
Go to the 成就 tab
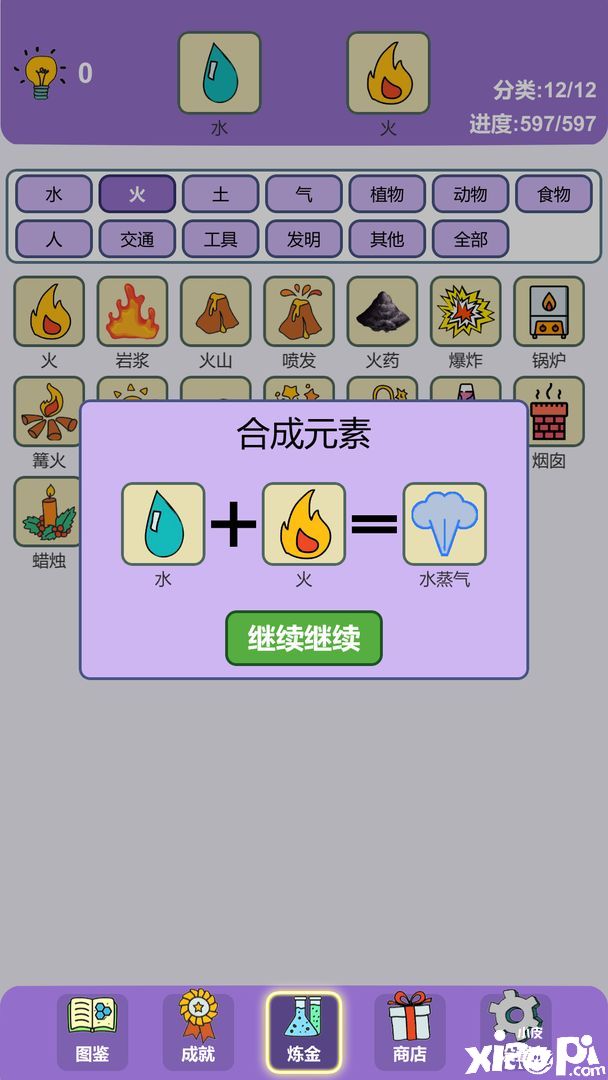pos(198,1030)
